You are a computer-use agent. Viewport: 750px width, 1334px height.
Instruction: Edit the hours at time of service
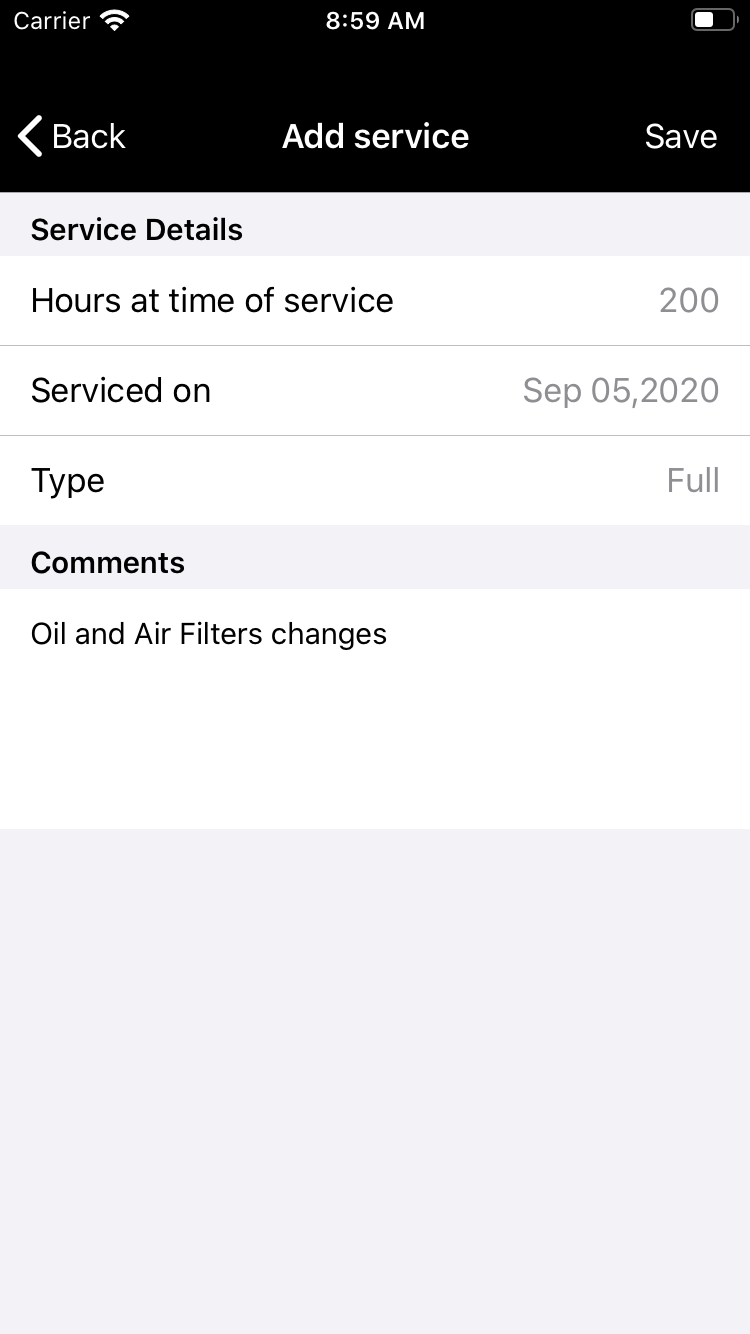[688, 300]
